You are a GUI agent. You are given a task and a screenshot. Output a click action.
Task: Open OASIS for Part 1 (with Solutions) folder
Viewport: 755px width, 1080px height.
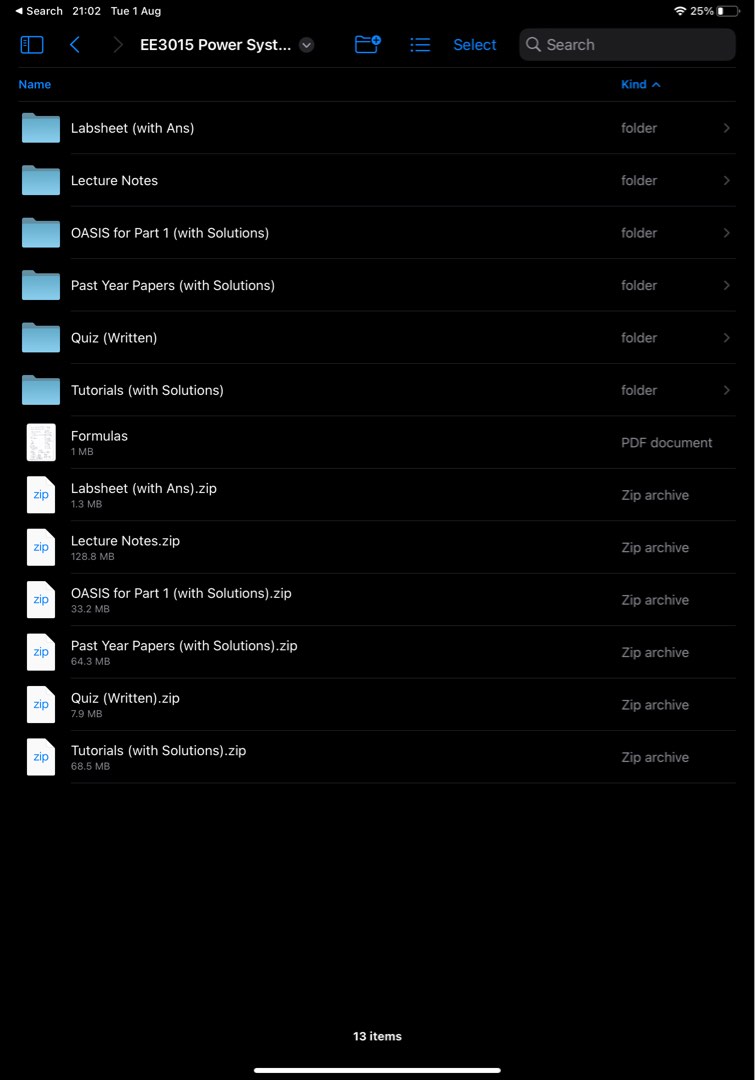coord(169,233)
